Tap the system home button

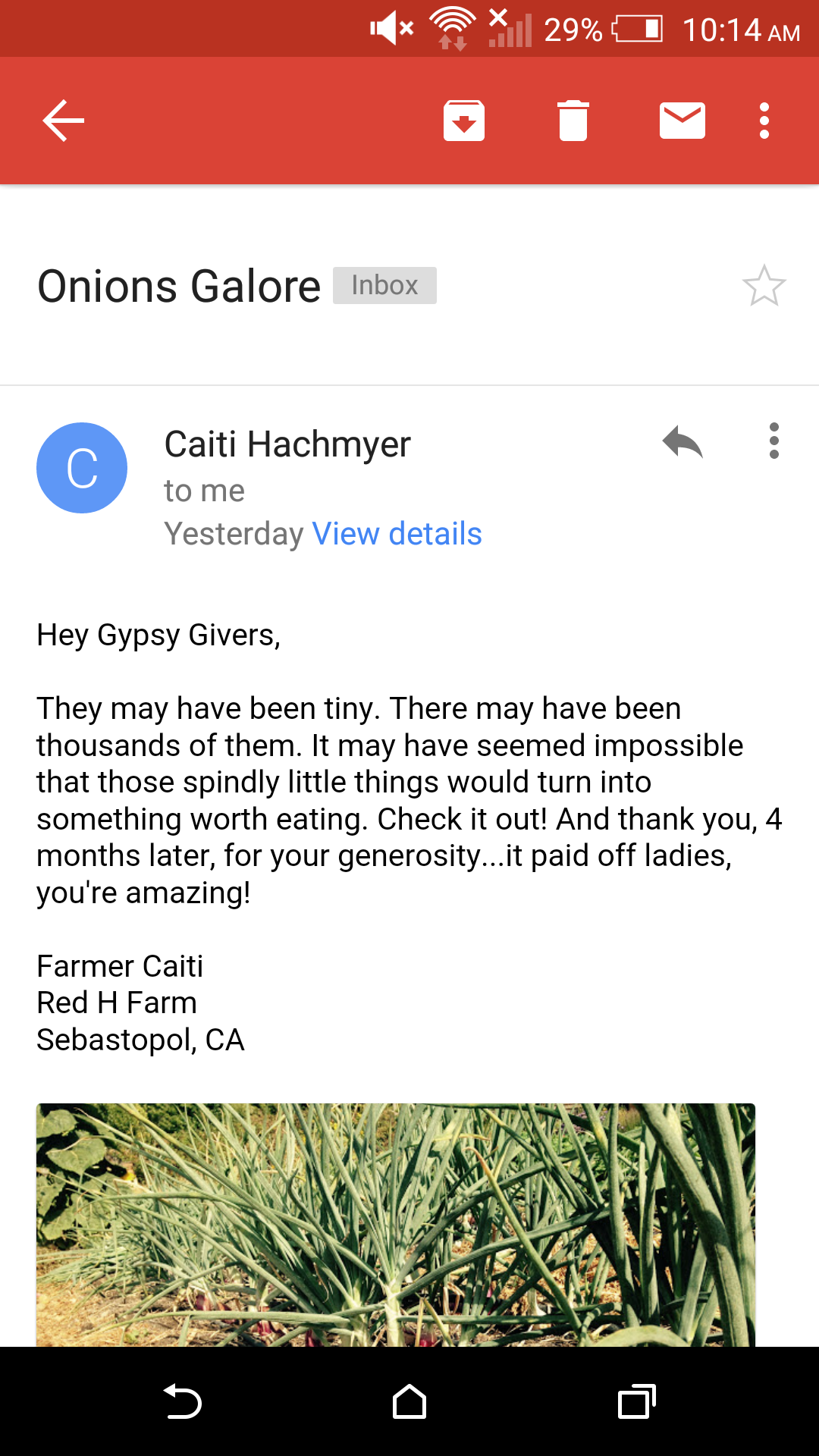409,1401
